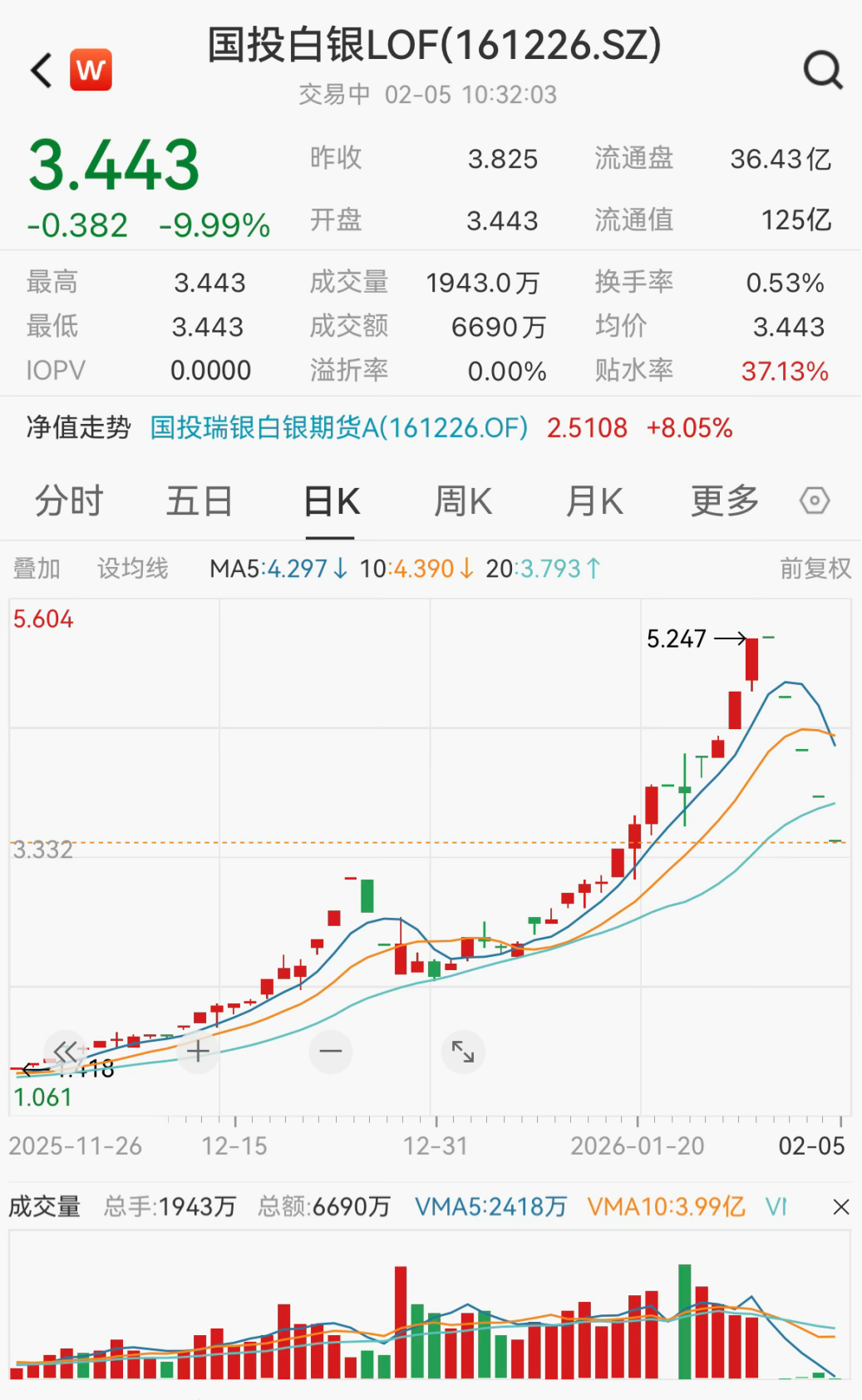This screenshot has width=862, height=1400.
Task: Switch to the 月K chart tab
Action: [x=594, y=501]
